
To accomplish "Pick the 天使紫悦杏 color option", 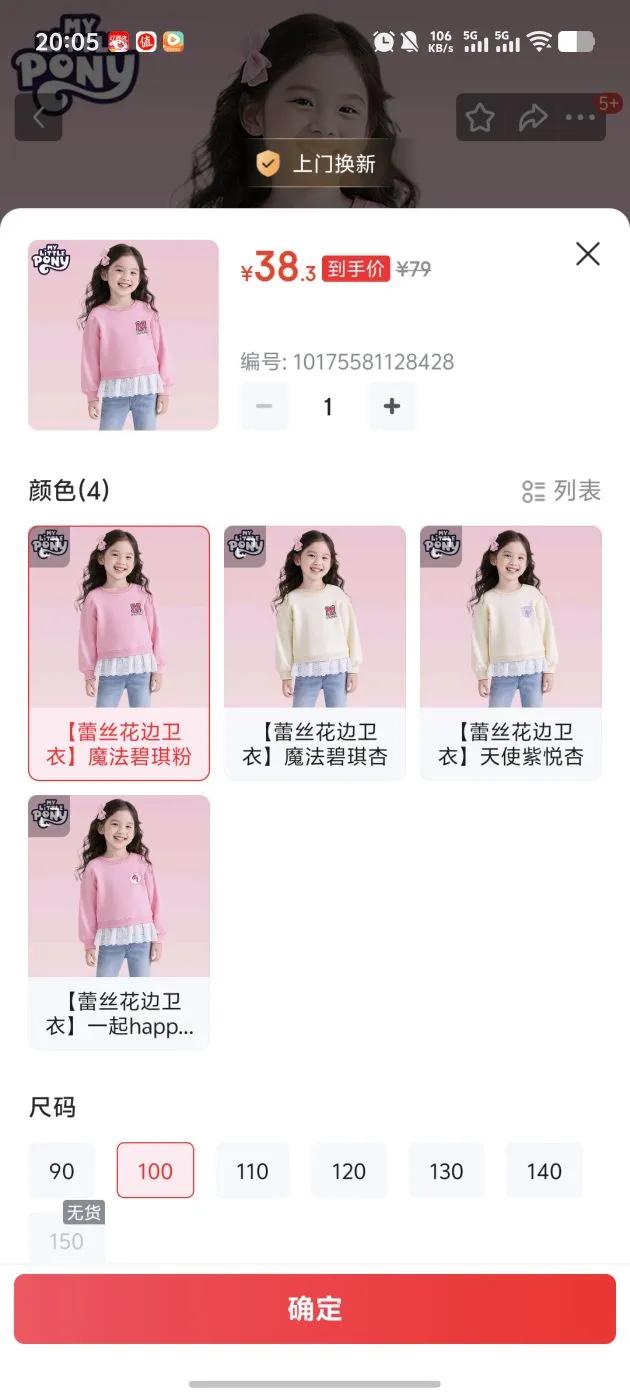I will (x=511, y=652).
